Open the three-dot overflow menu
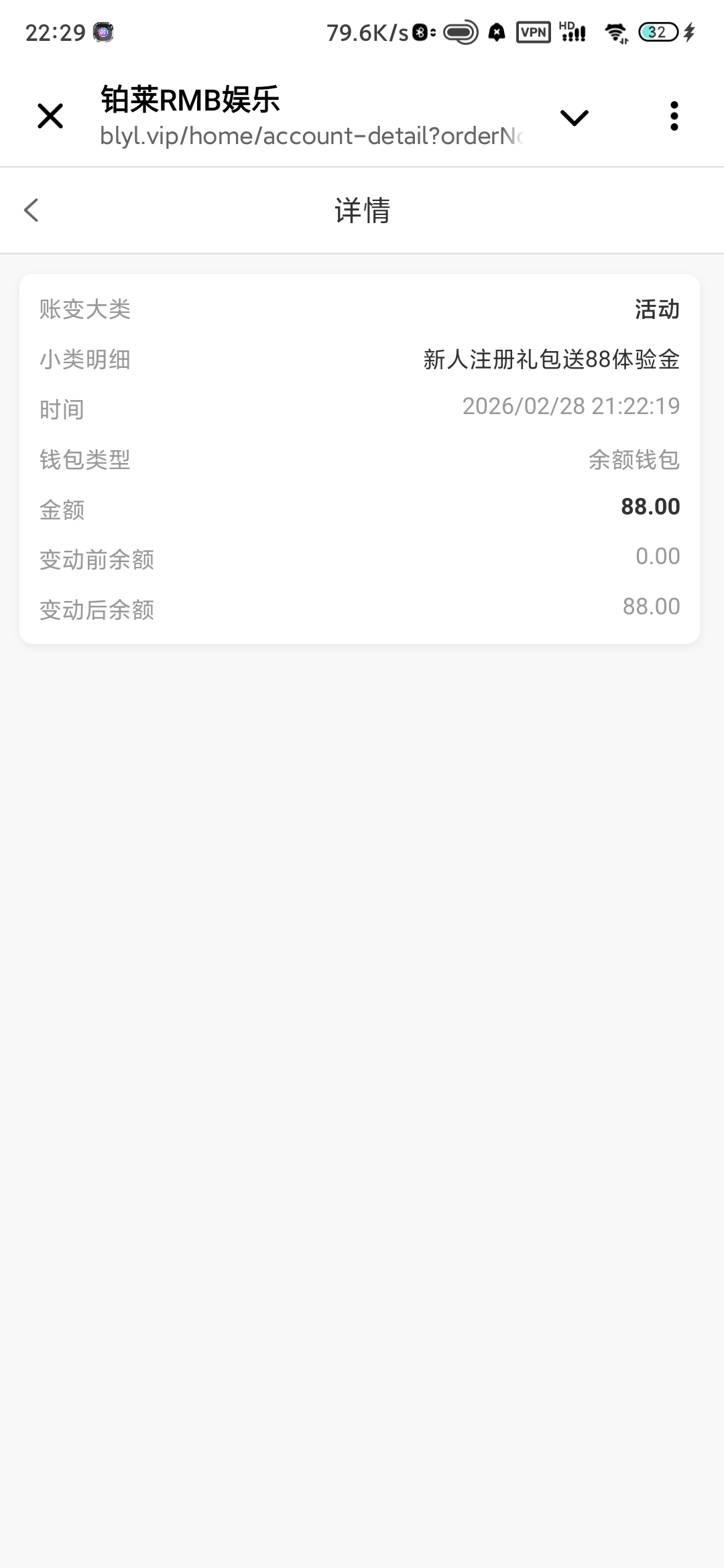 674,116
